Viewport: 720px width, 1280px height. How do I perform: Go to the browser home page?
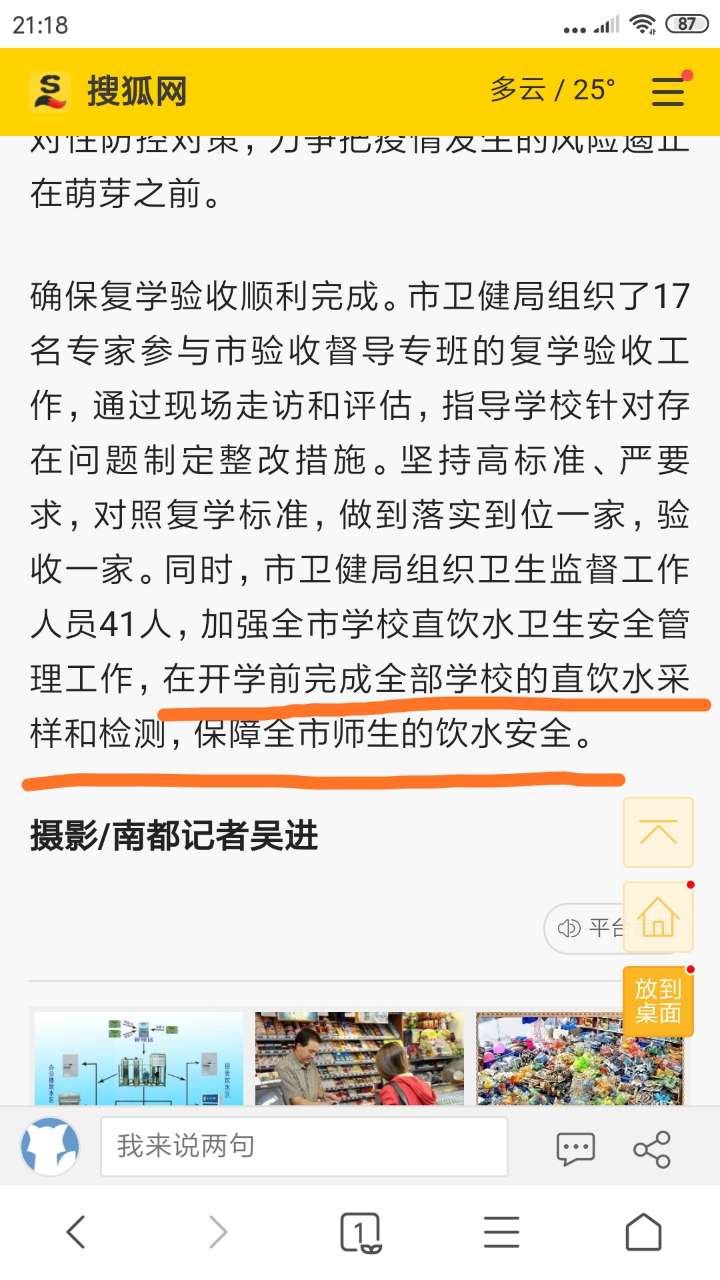tap(643, 1232)
